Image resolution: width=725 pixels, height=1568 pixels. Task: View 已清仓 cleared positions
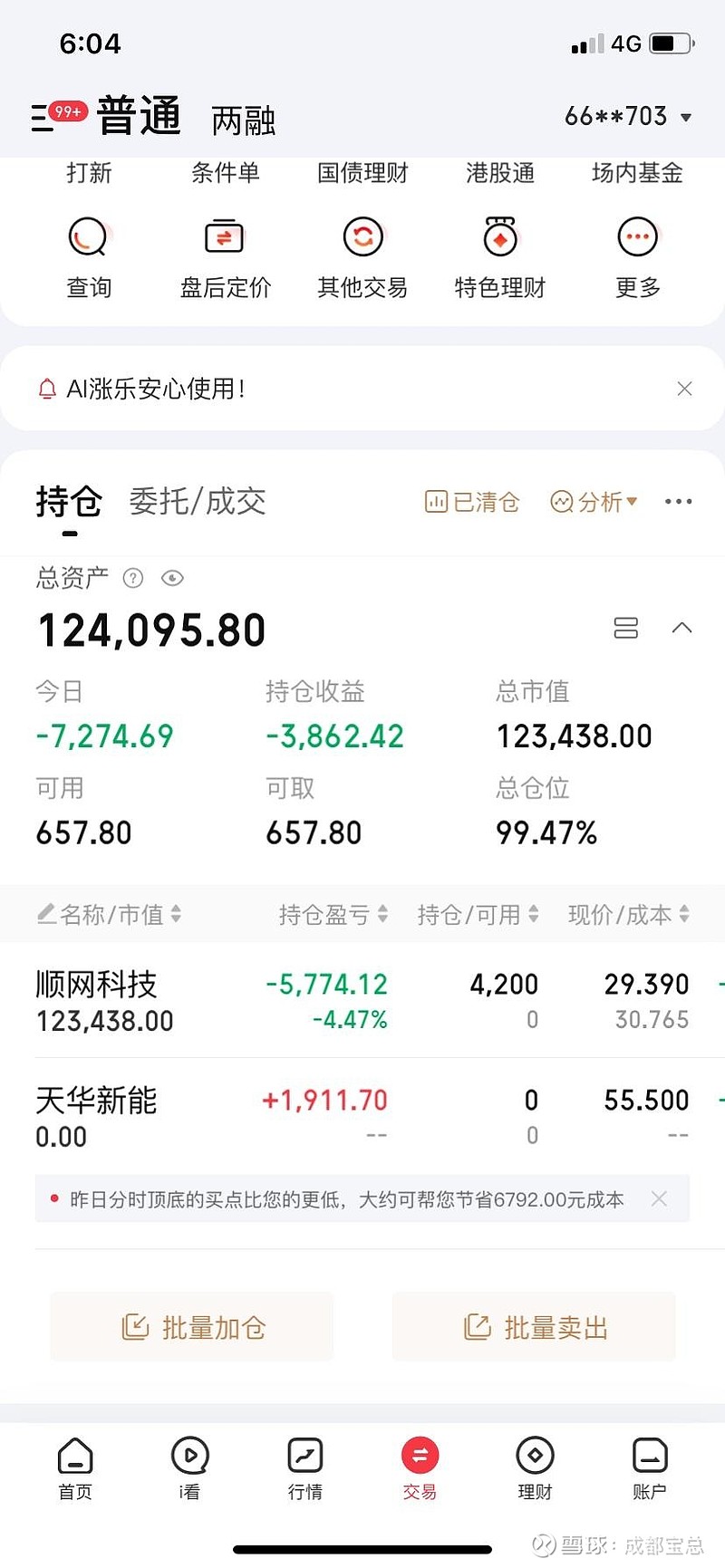(471, 501)
